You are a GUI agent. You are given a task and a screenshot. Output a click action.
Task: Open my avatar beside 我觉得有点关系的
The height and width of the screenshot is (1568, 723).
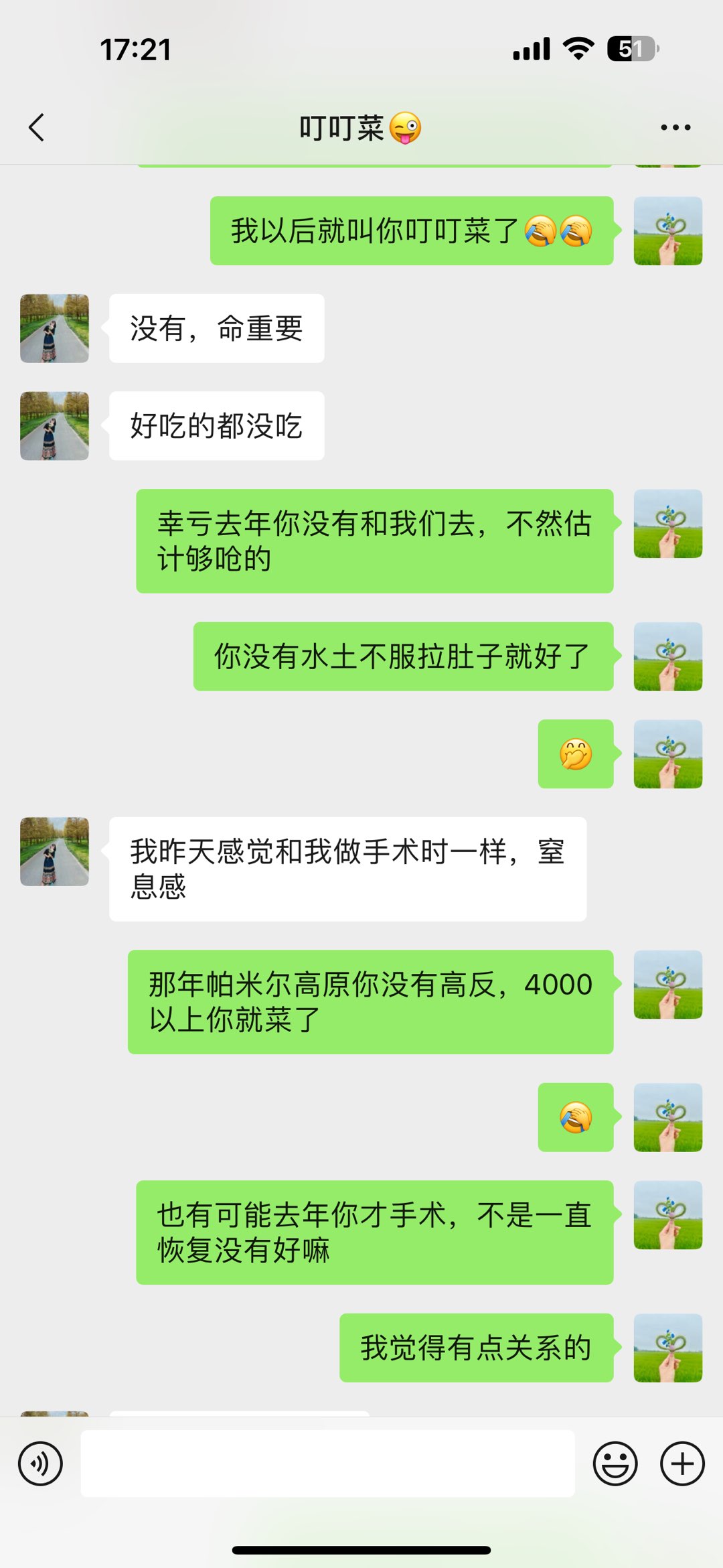click(x=667, y=1348)
